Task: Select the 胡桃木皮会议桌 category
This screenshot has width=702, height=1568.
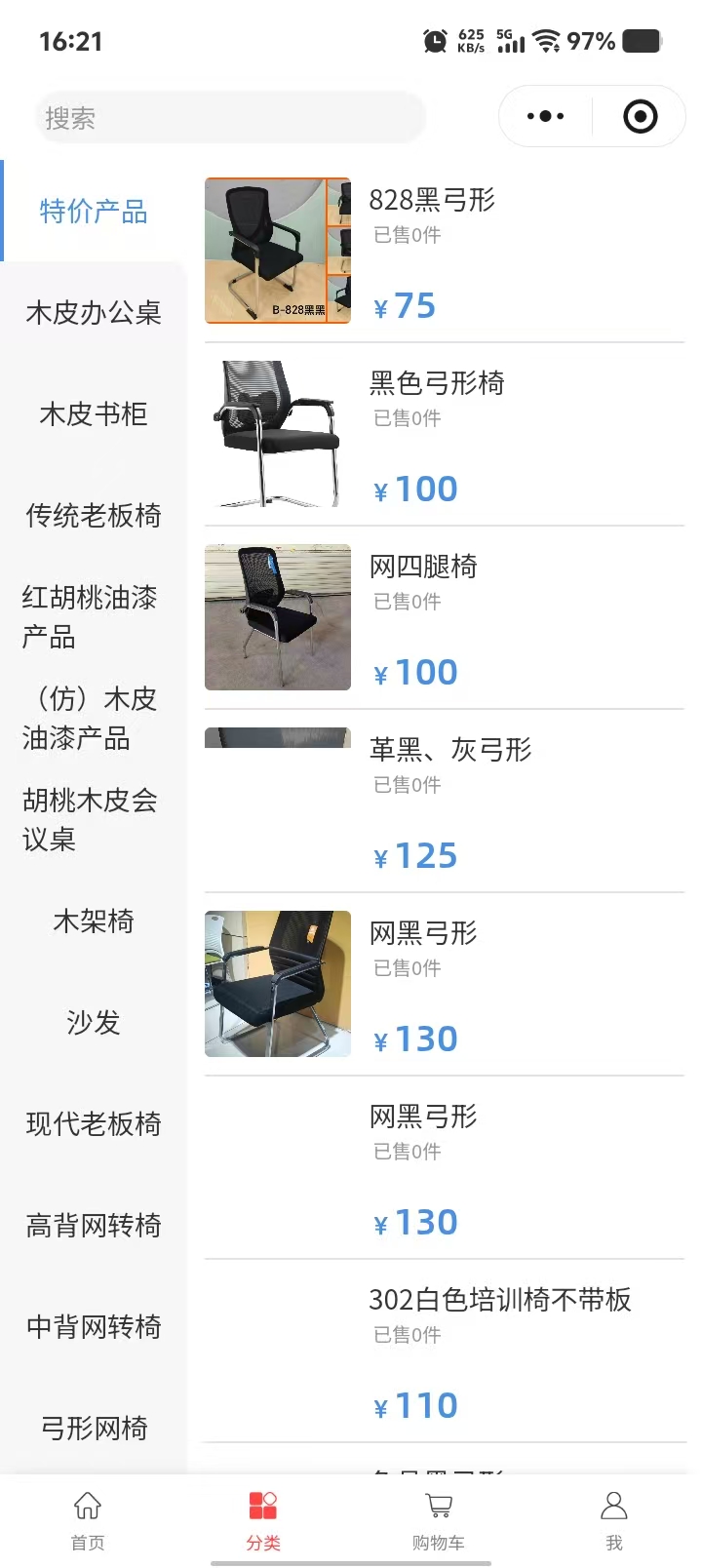Action: [90, 819]
